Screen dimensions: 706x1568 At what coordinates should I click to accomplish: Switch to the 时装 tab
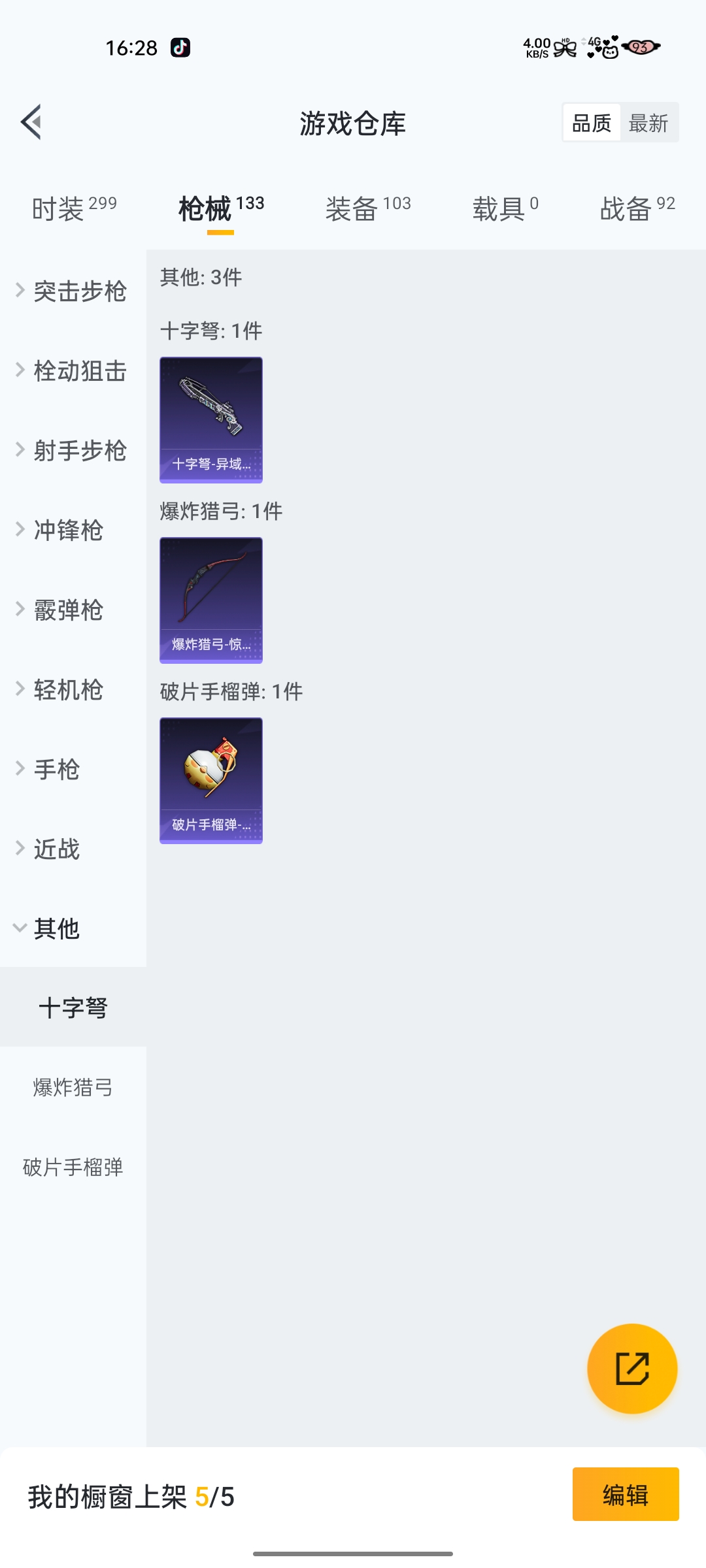pos(74,209)
